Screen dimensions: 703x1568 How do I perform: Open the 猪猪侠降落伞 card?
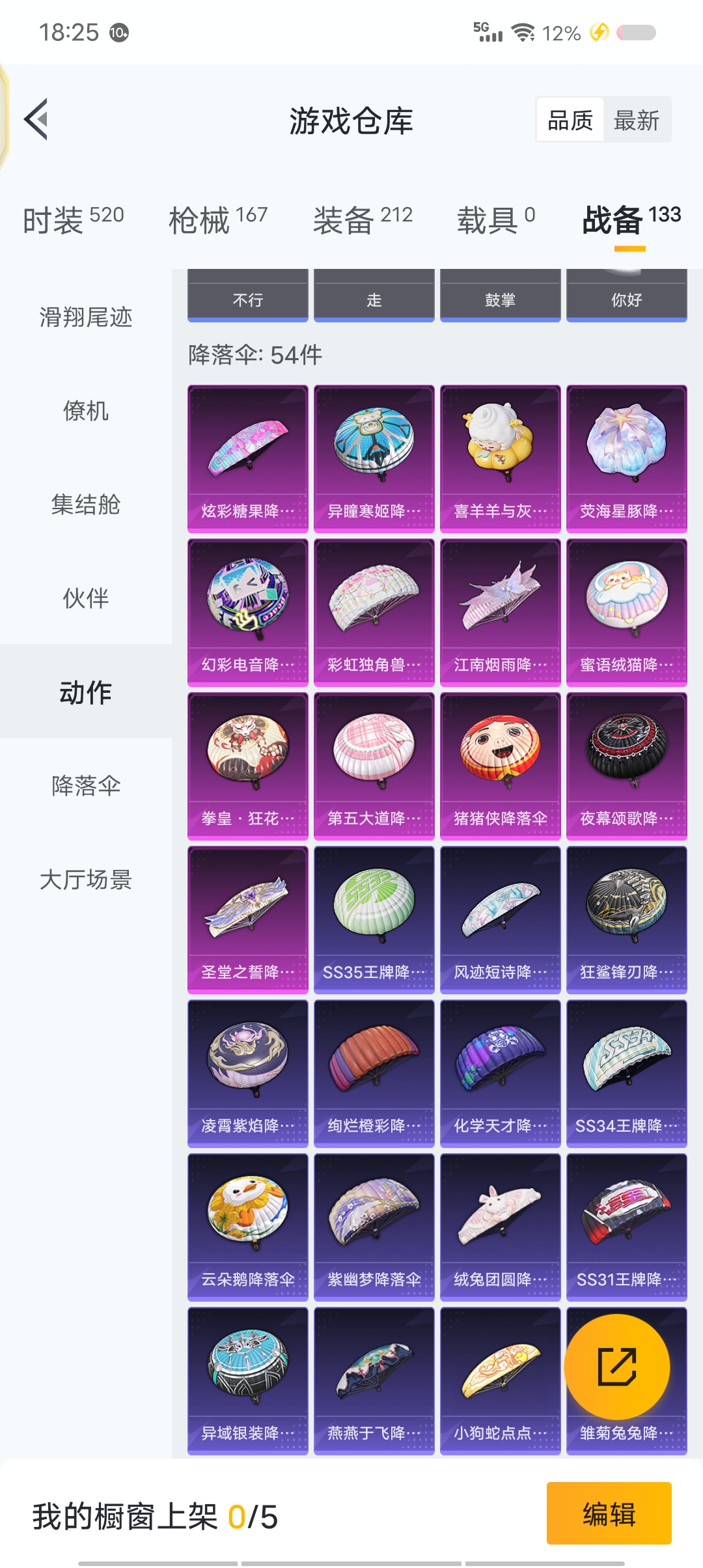tap(500, 766)
